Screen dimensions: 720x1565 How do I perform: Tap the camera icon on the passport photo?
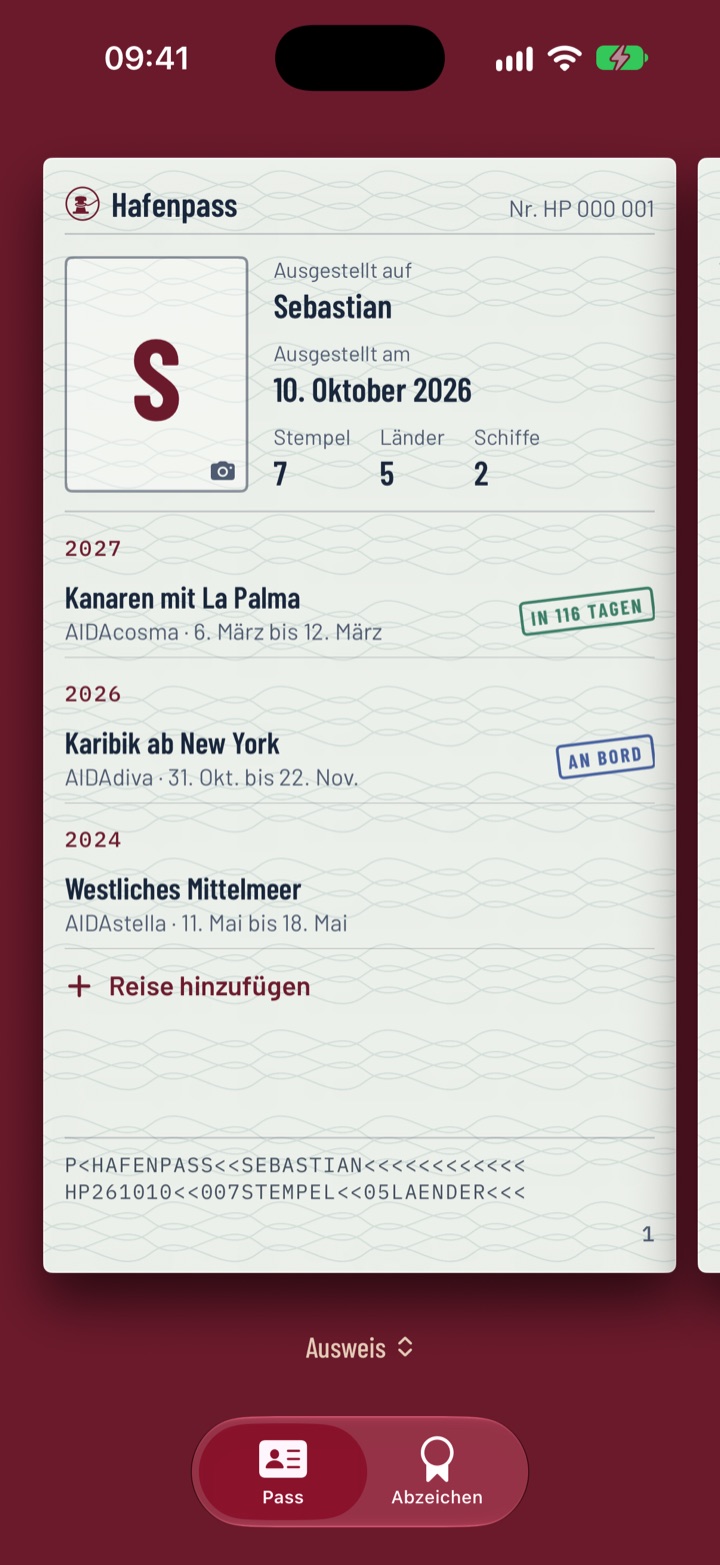coord(223,471)
